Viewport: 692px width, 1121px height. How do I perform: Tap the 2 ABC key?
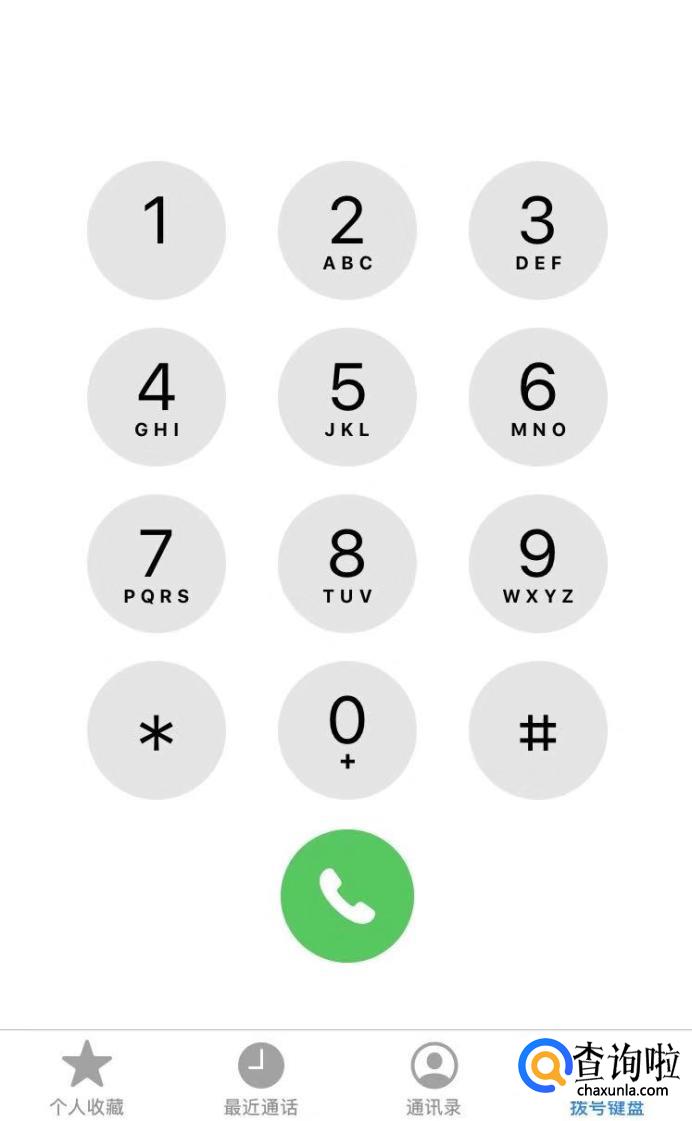click(x=347, y=230)
